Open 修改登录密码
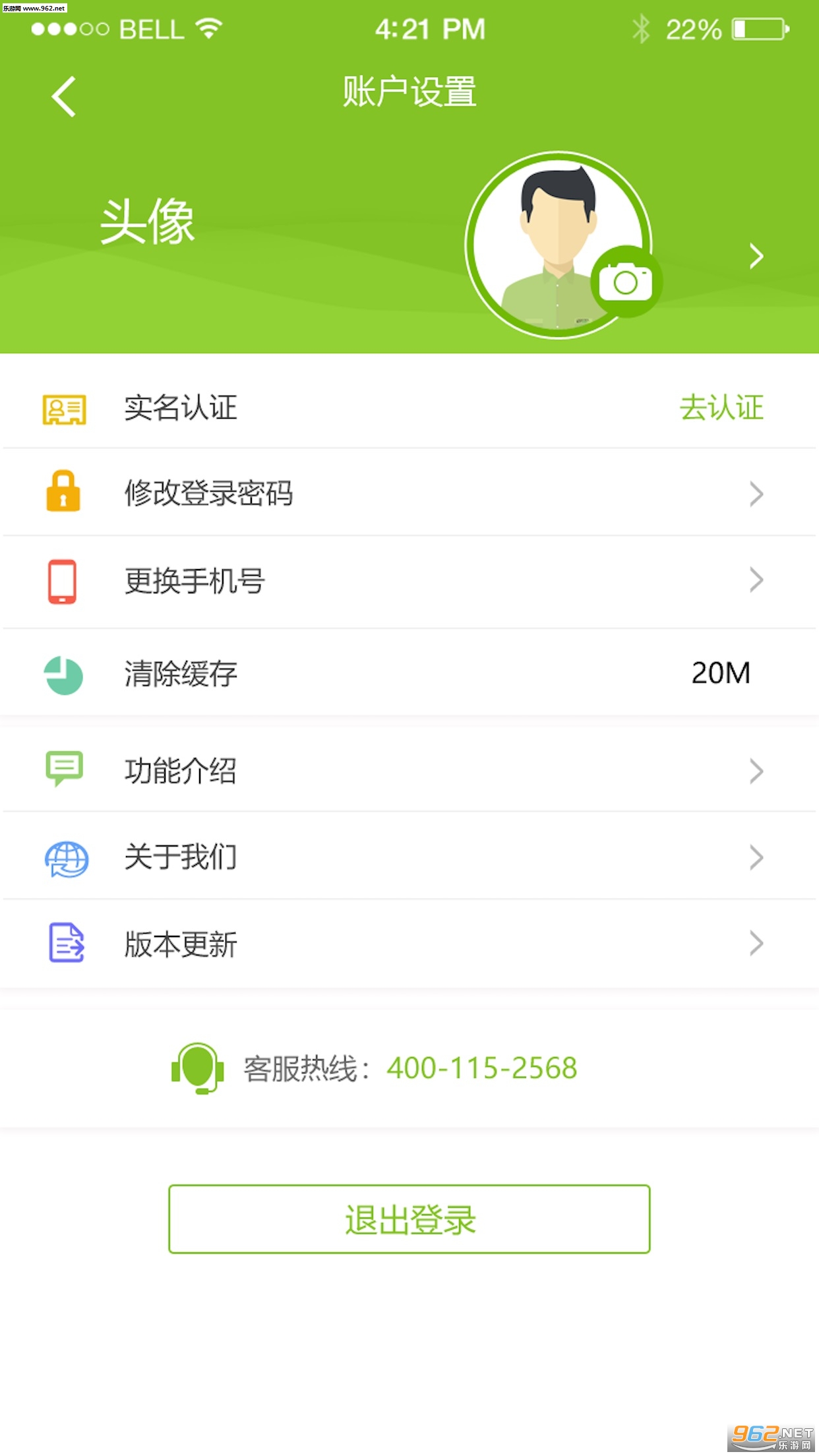The height and width of the screenshot is (1456, 819). [409, 493]
